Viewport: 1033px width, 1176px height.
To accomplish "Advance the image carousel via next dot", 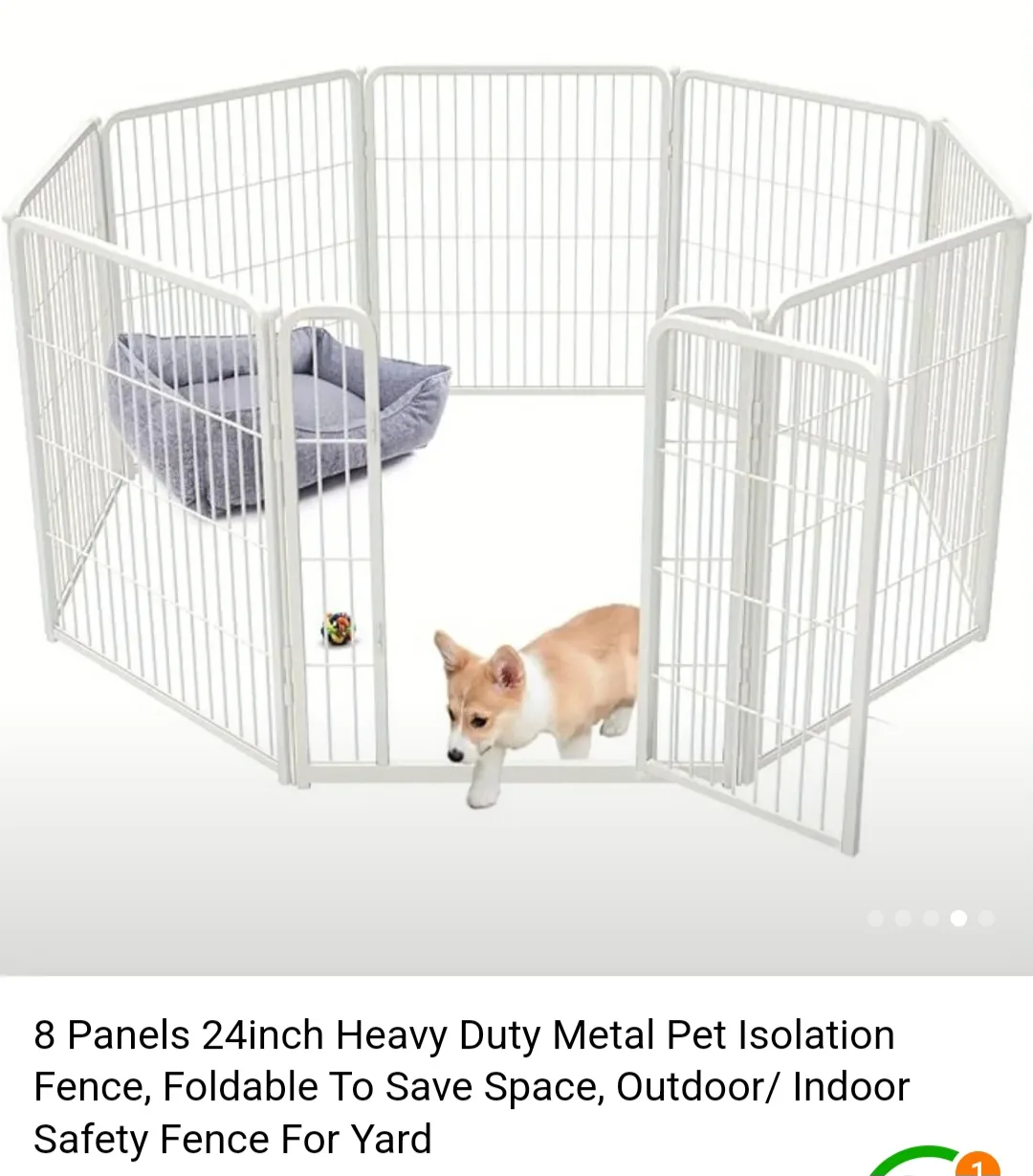I will [985, 917].
